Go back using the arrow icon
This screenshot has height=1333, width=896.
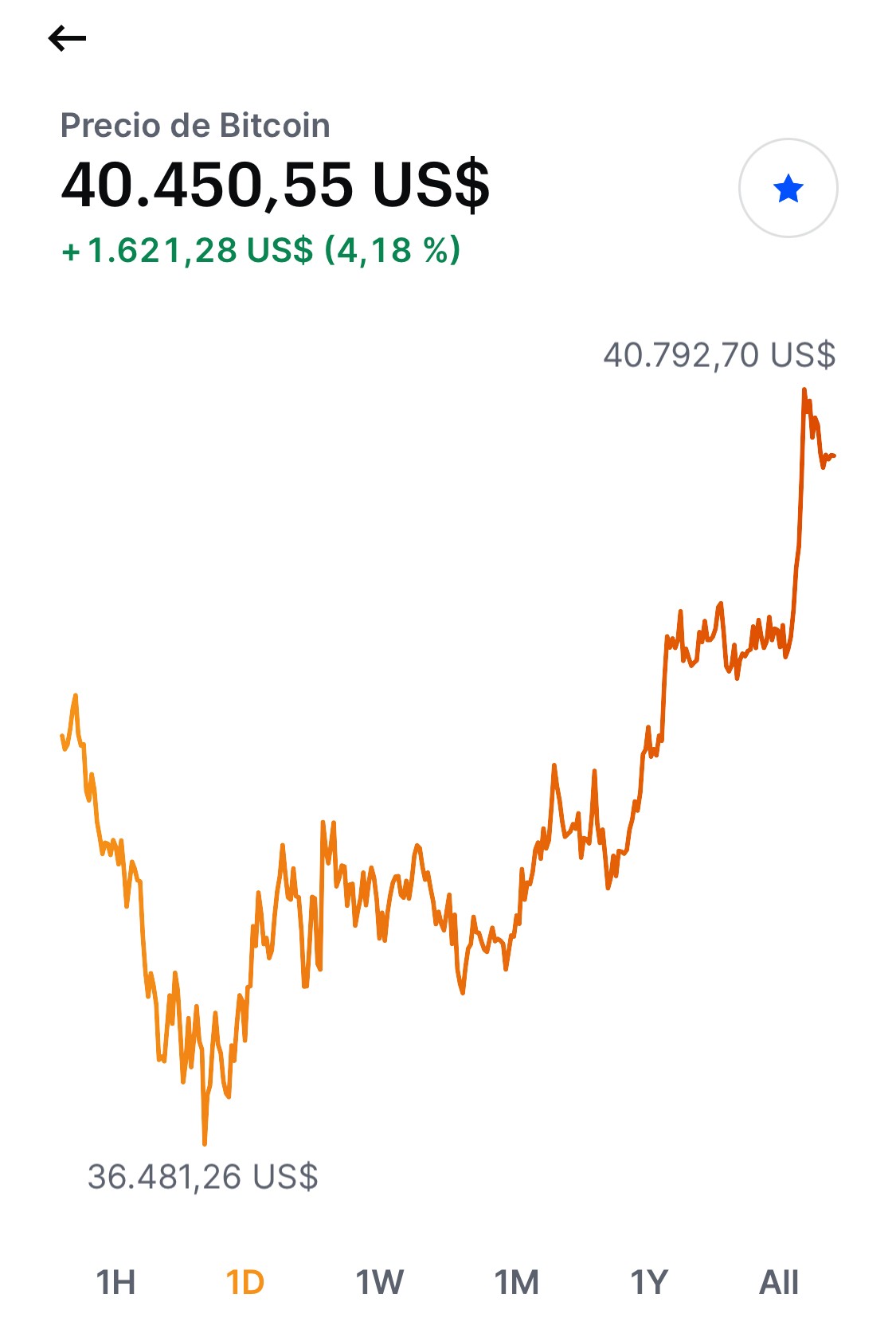(x=67, y=37)
